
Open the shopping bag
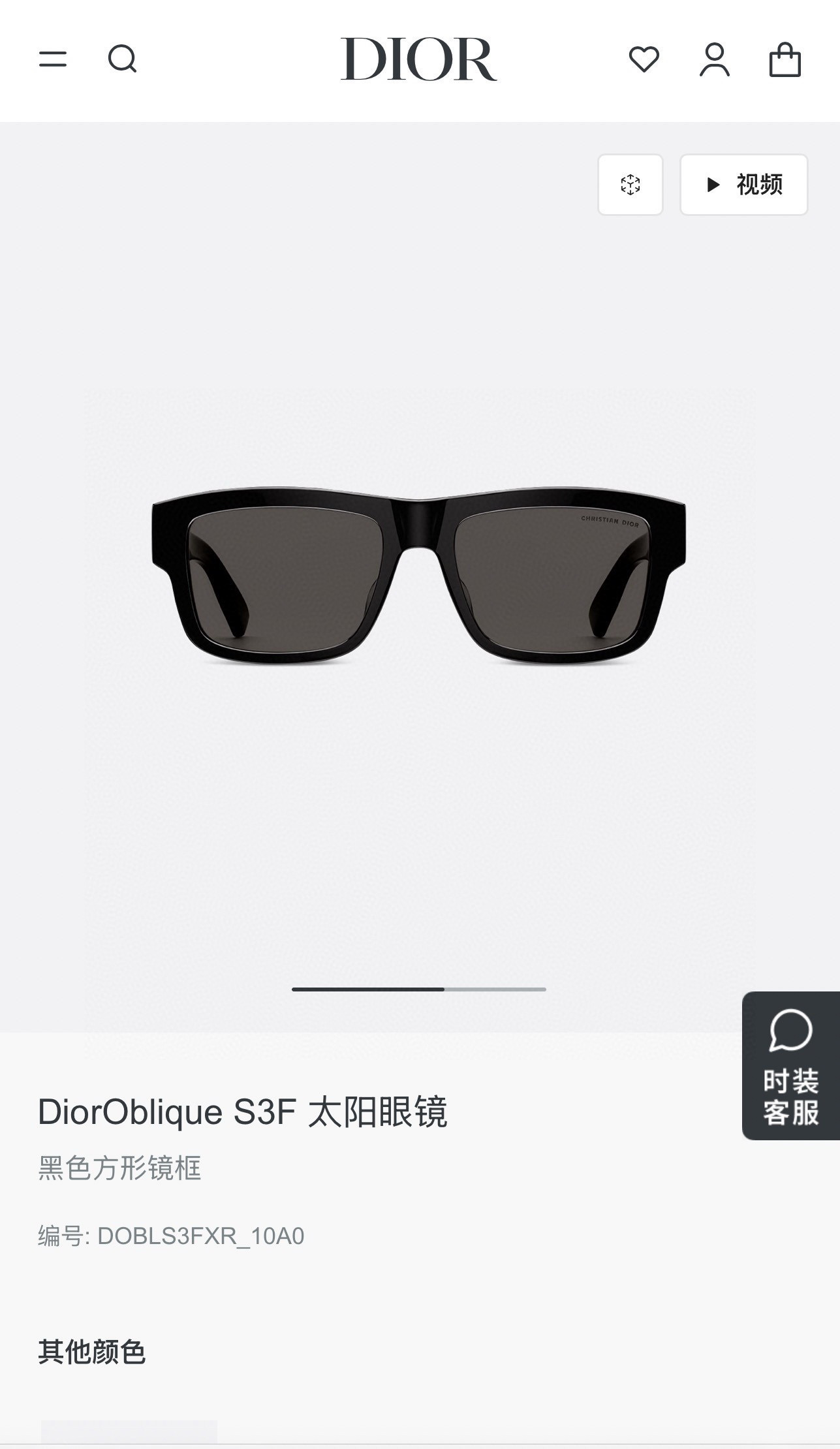785,59
